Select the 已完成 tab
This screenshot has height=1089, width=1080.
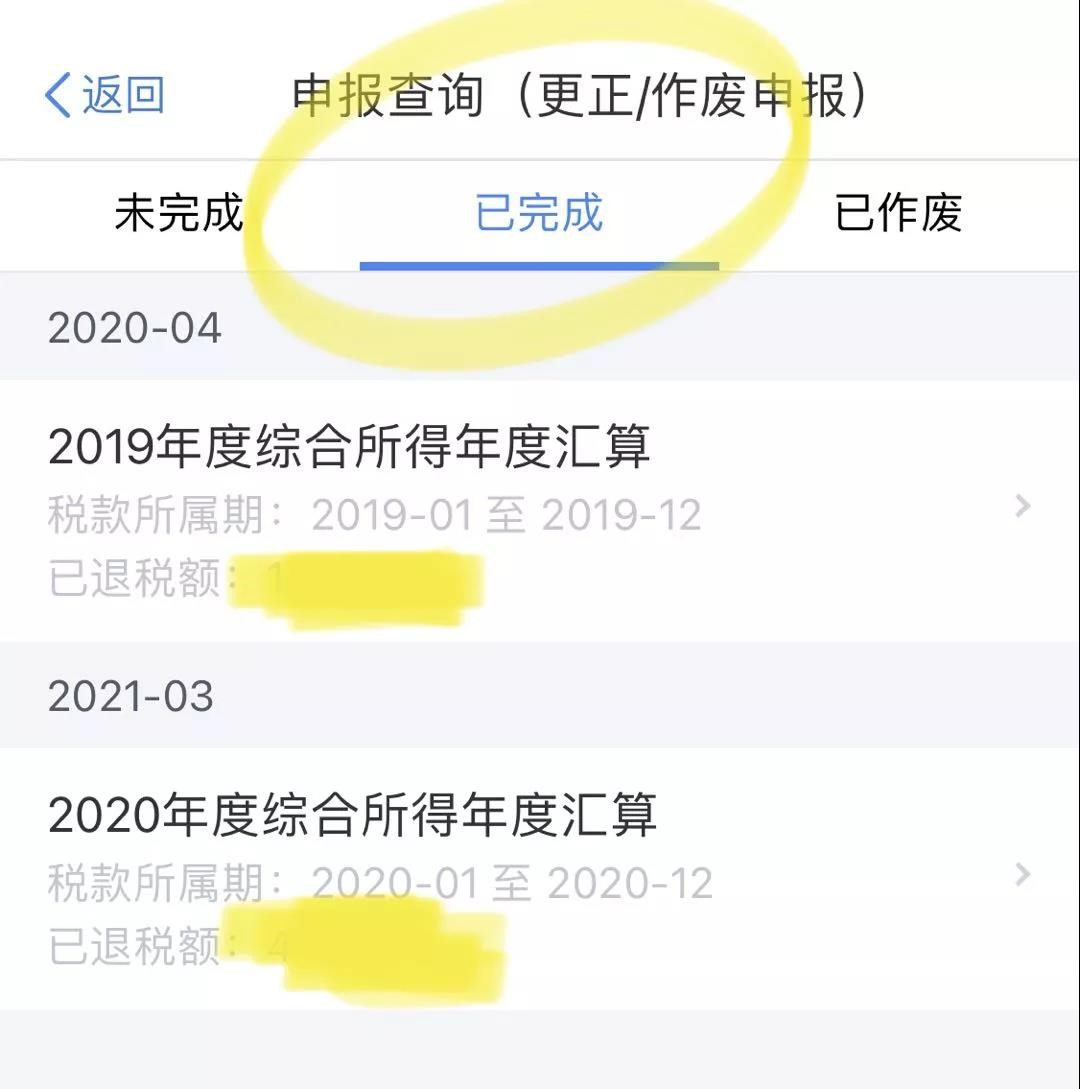(539, 213)
